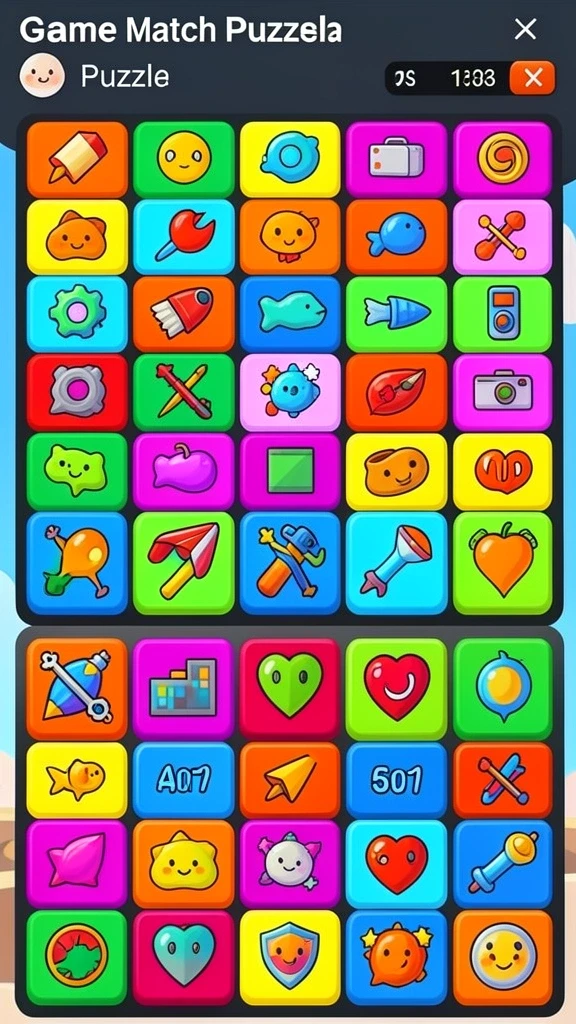Tap the purple apple tile
The height and width of the screenshot is (1024, 576).
point(183,472)
